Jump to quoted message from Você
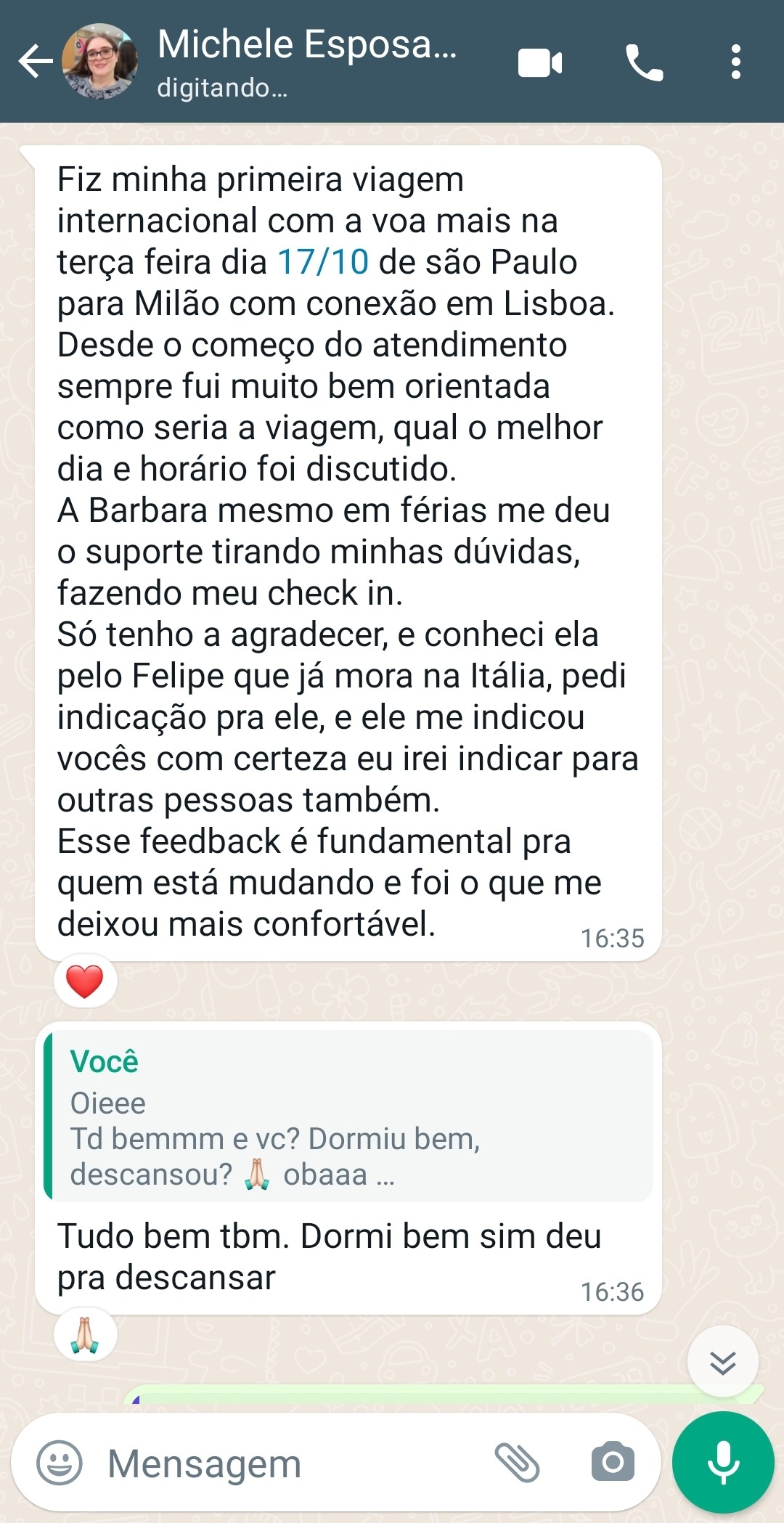 [x=348, y=1116]
